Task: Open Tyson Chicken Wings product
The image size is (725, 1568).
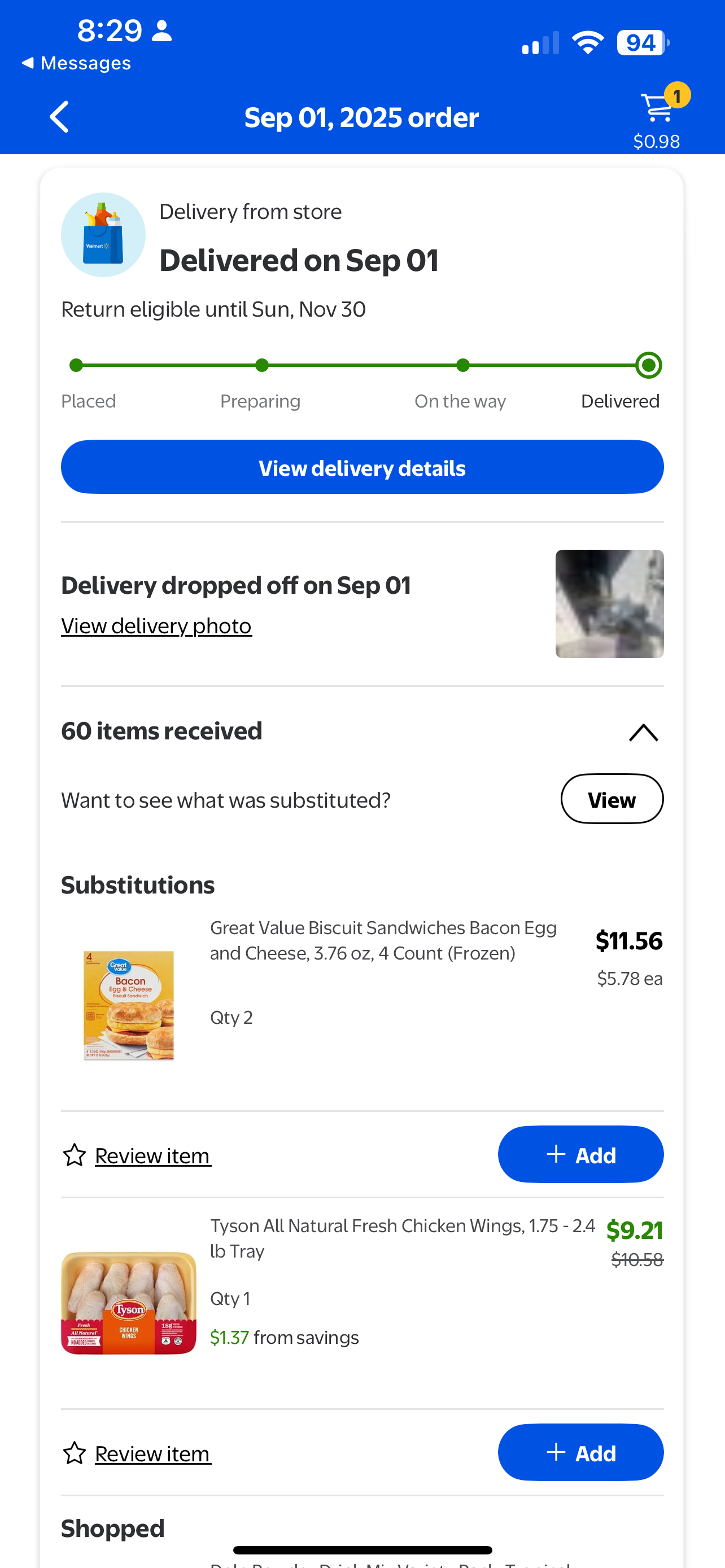Action: 402,1237
